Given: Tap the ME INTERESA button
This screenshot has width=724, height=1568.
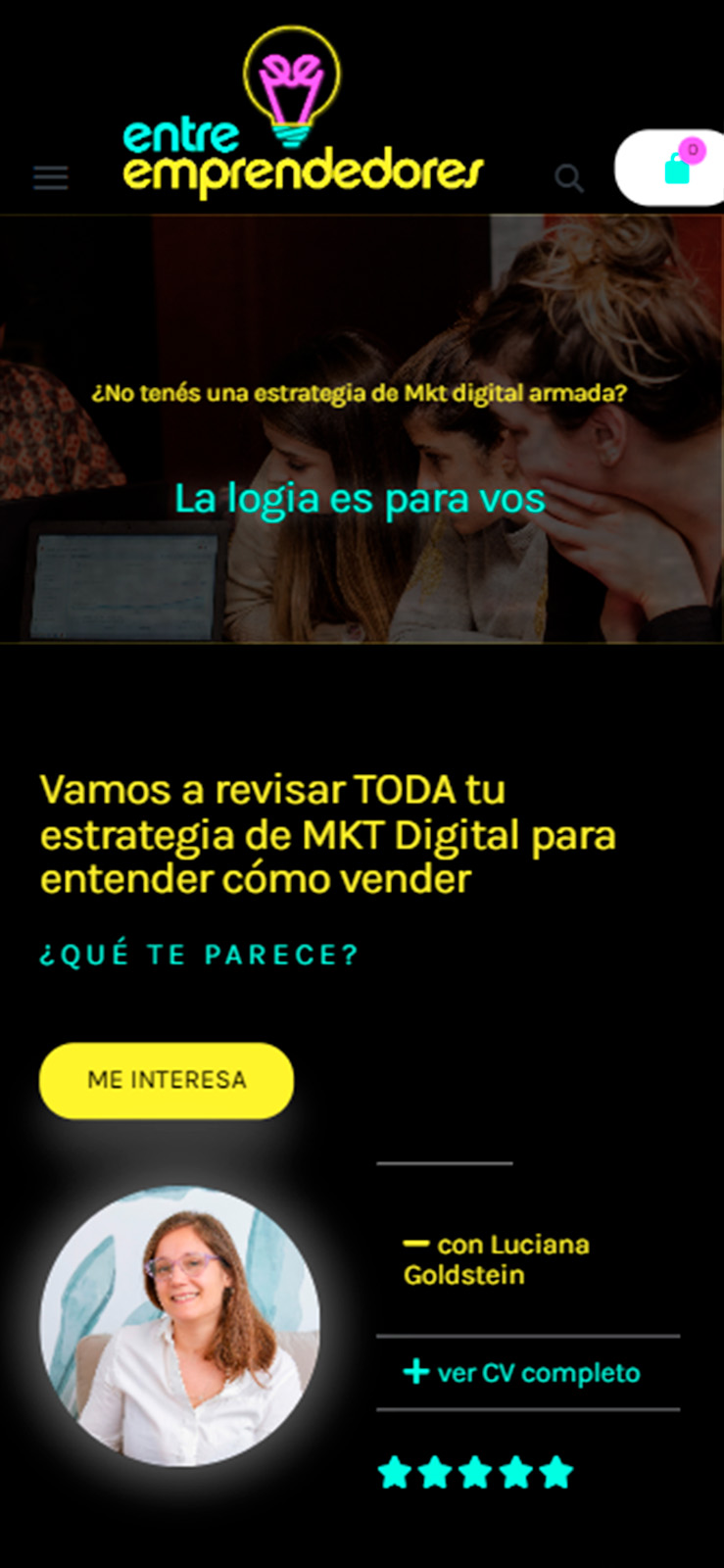Looking at the screenshot, I should pos(167,1080).
